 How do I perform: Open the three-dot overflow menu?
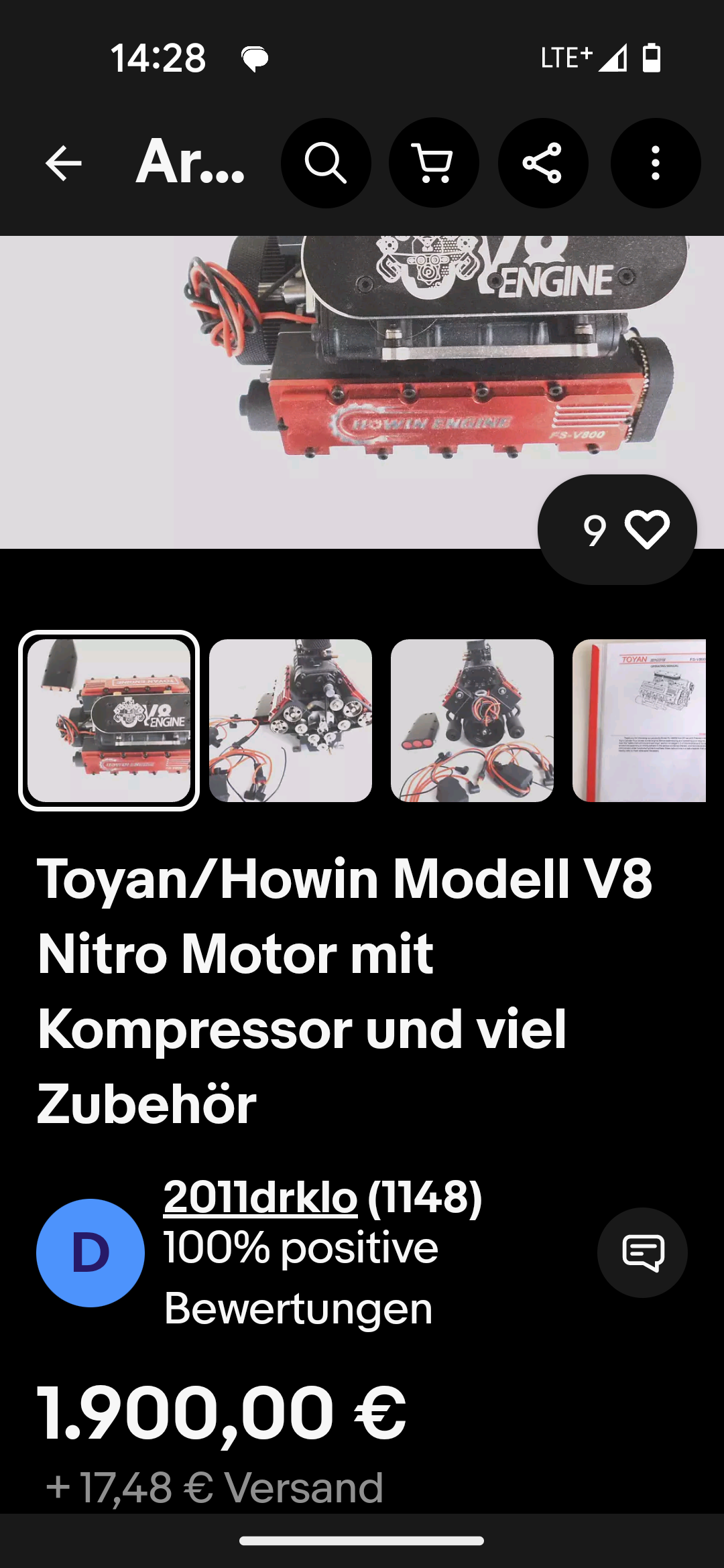[656, 164]
